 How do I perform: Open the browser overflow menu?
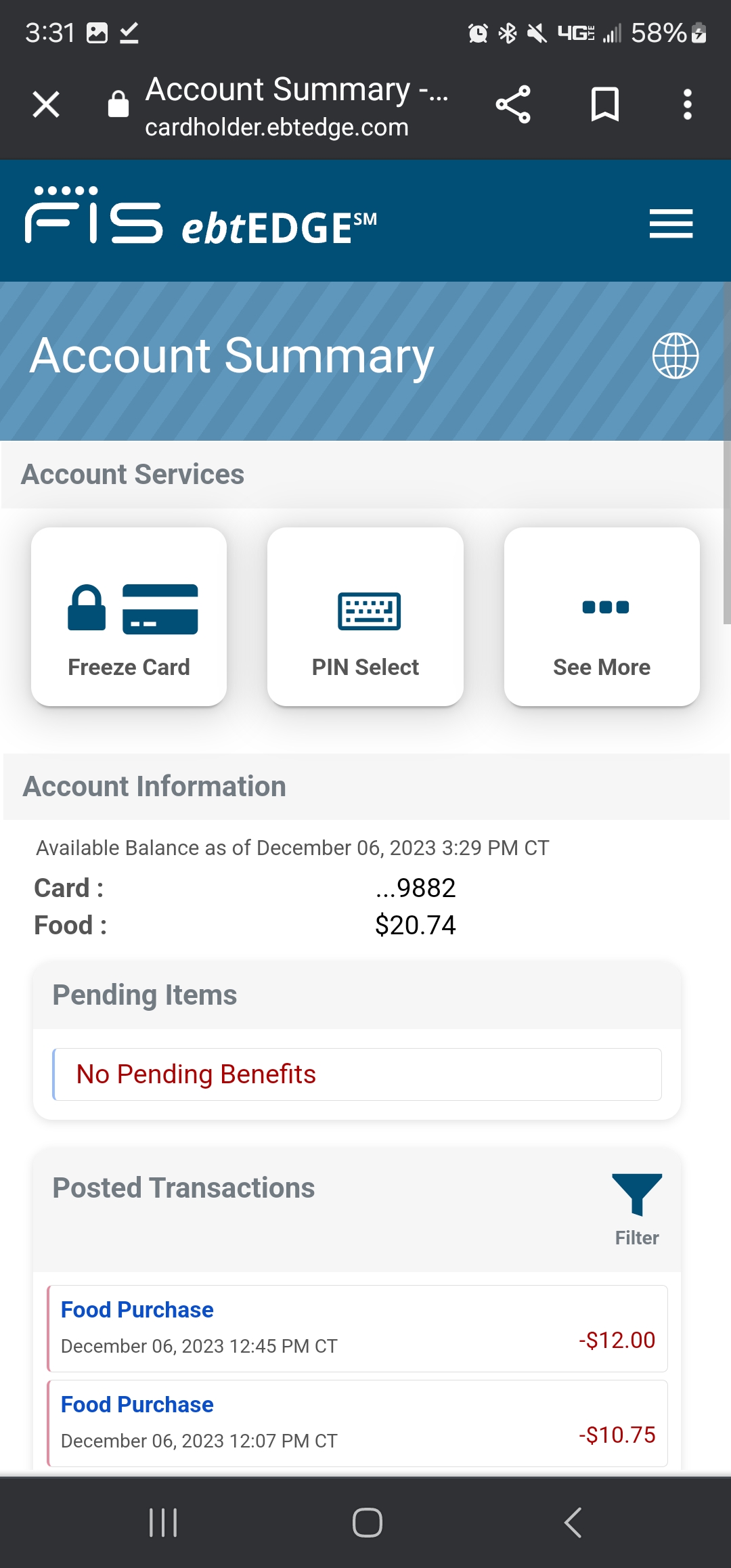tap(688, 104)
